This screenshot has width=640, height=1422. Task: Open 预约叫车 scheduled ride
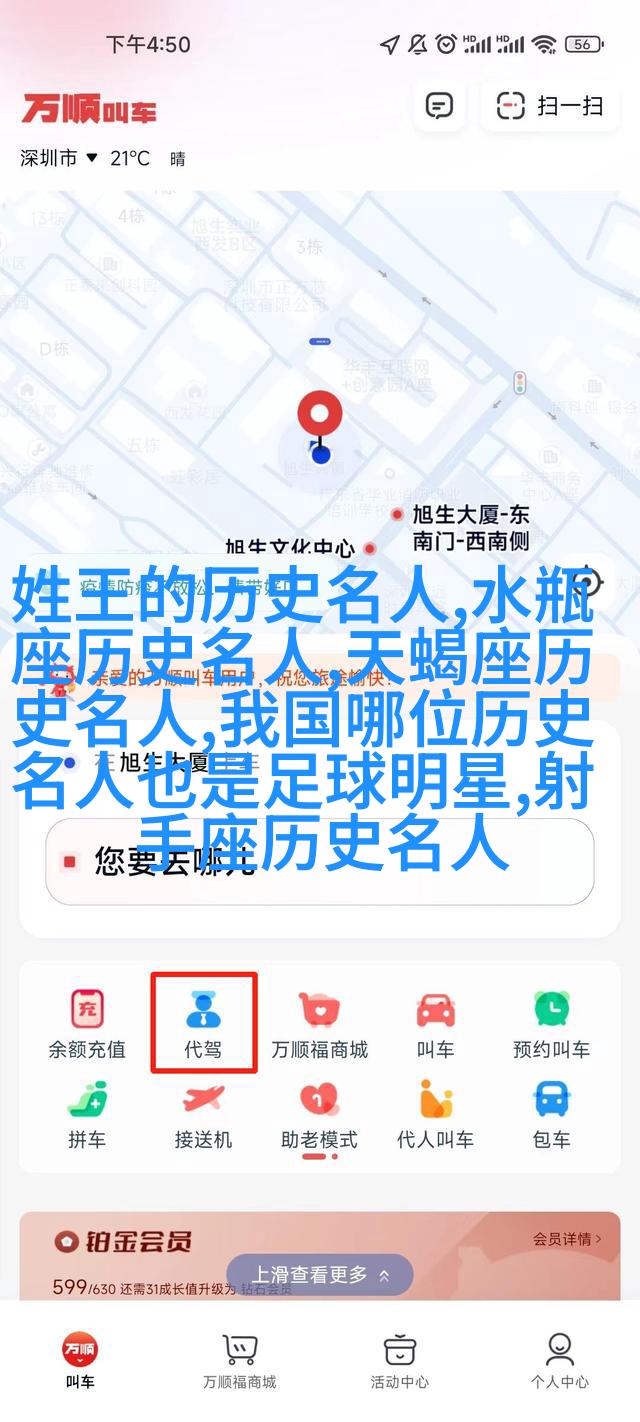tap(551, 1023)
